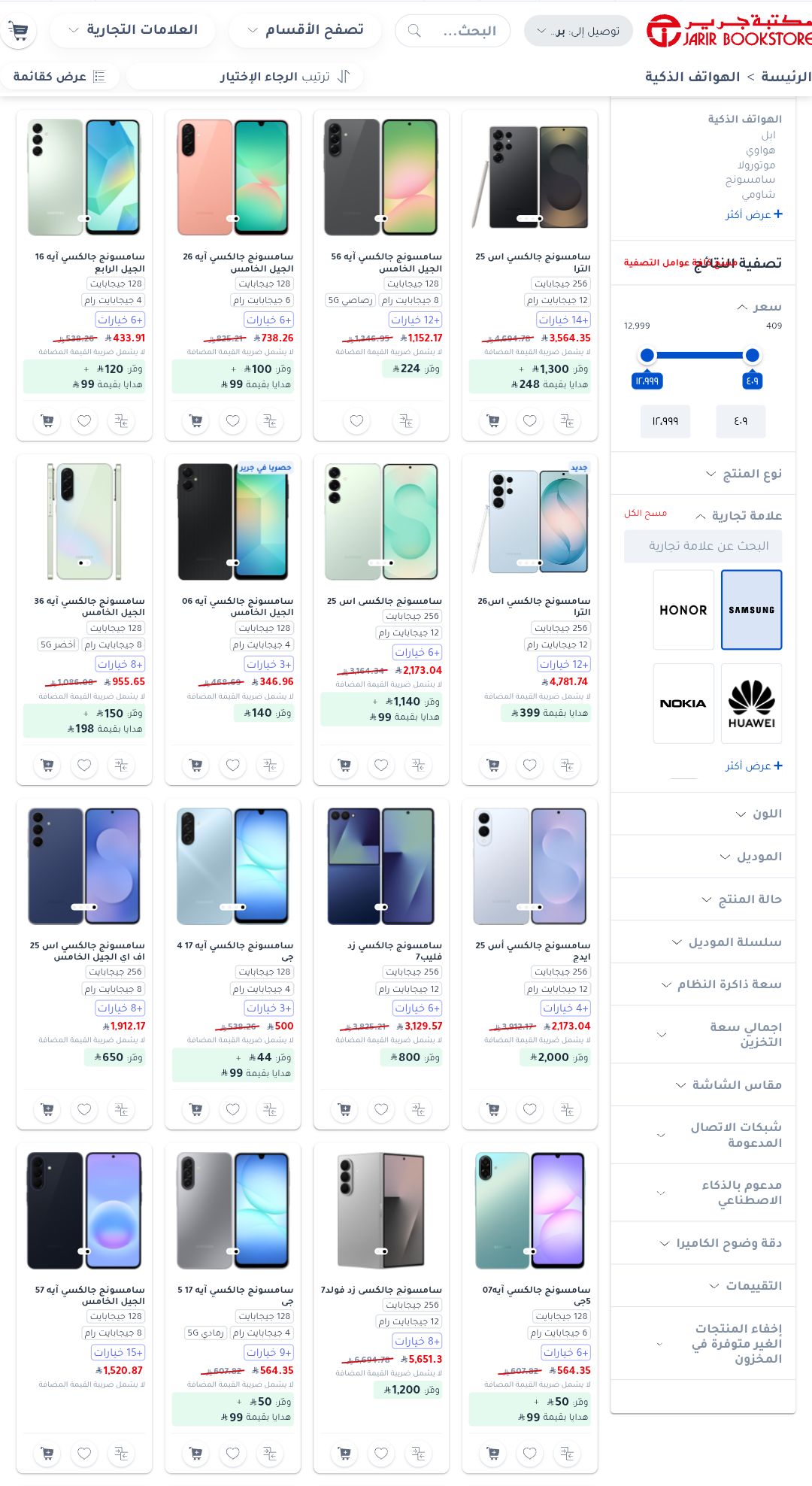Add Galaxy A16 4th gen to wishlist

(x=84, y=421)
